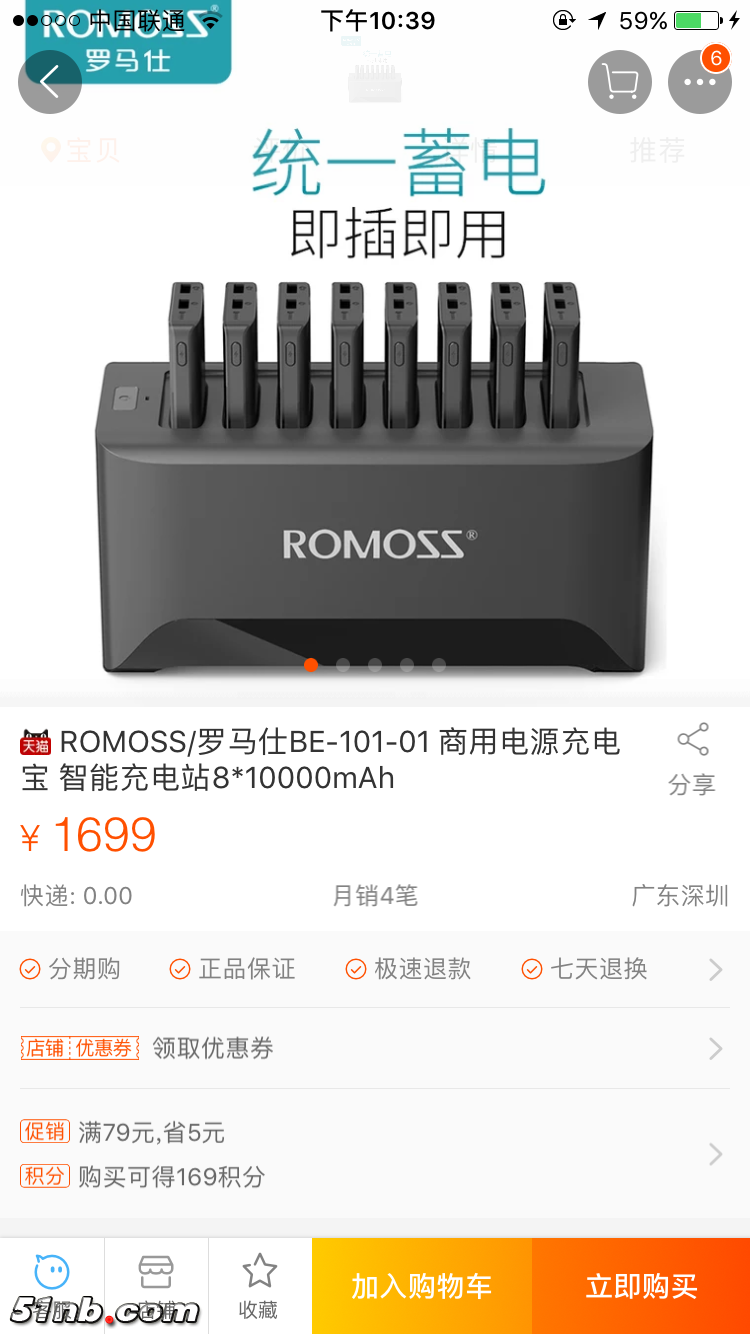
Task: Contact customer service from bottom bar
Action: (x=52, y=1285)
